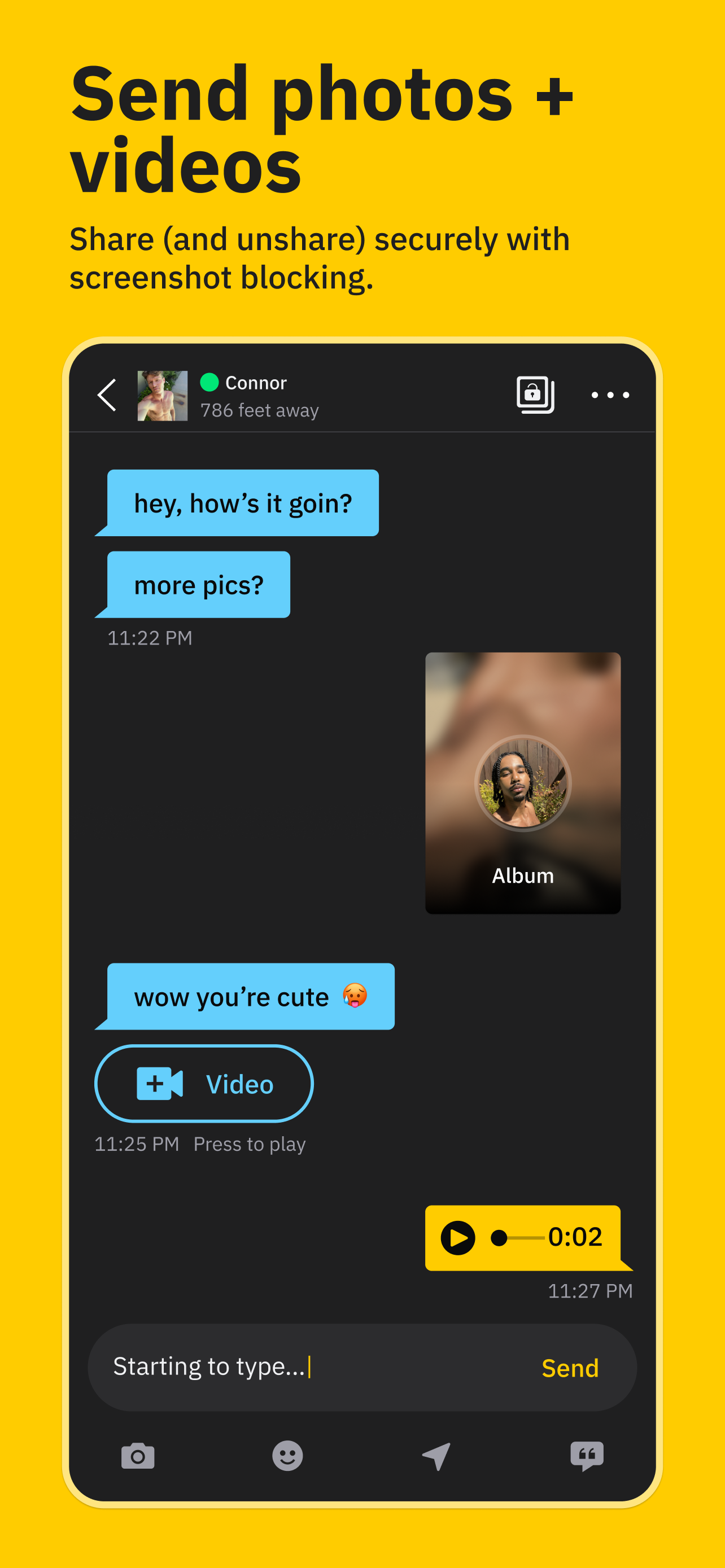This screenshot has height=1568, width=725.
Task: Tap Connor's name in the header
Action: [256, 382]
